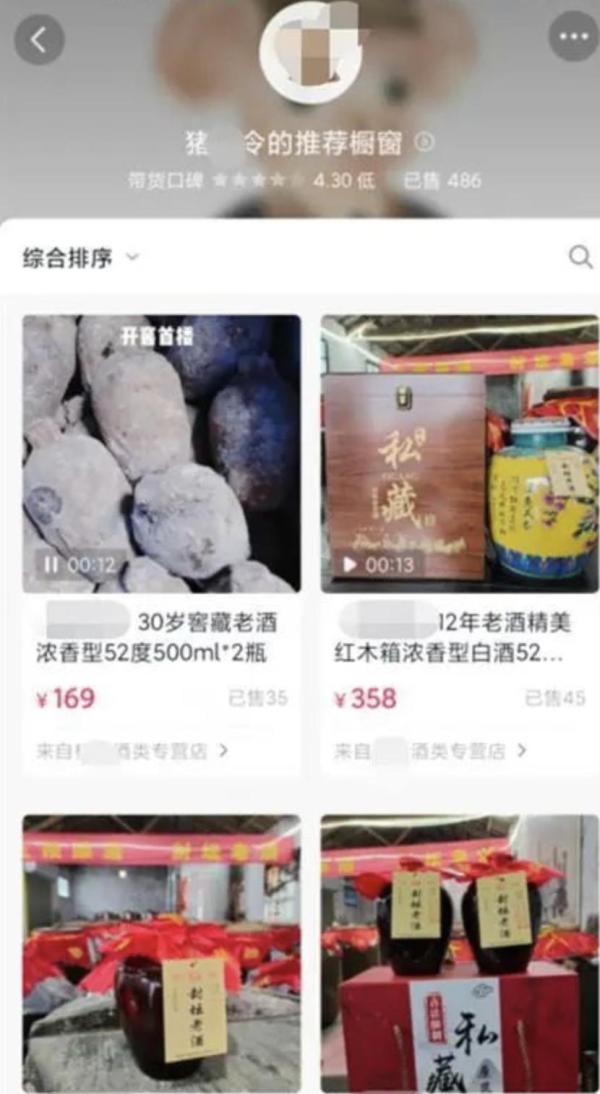Open the 综合排序 sorting dropdown
The width and height of the screenshot is (600, 1094).
(x=80, y=258)
